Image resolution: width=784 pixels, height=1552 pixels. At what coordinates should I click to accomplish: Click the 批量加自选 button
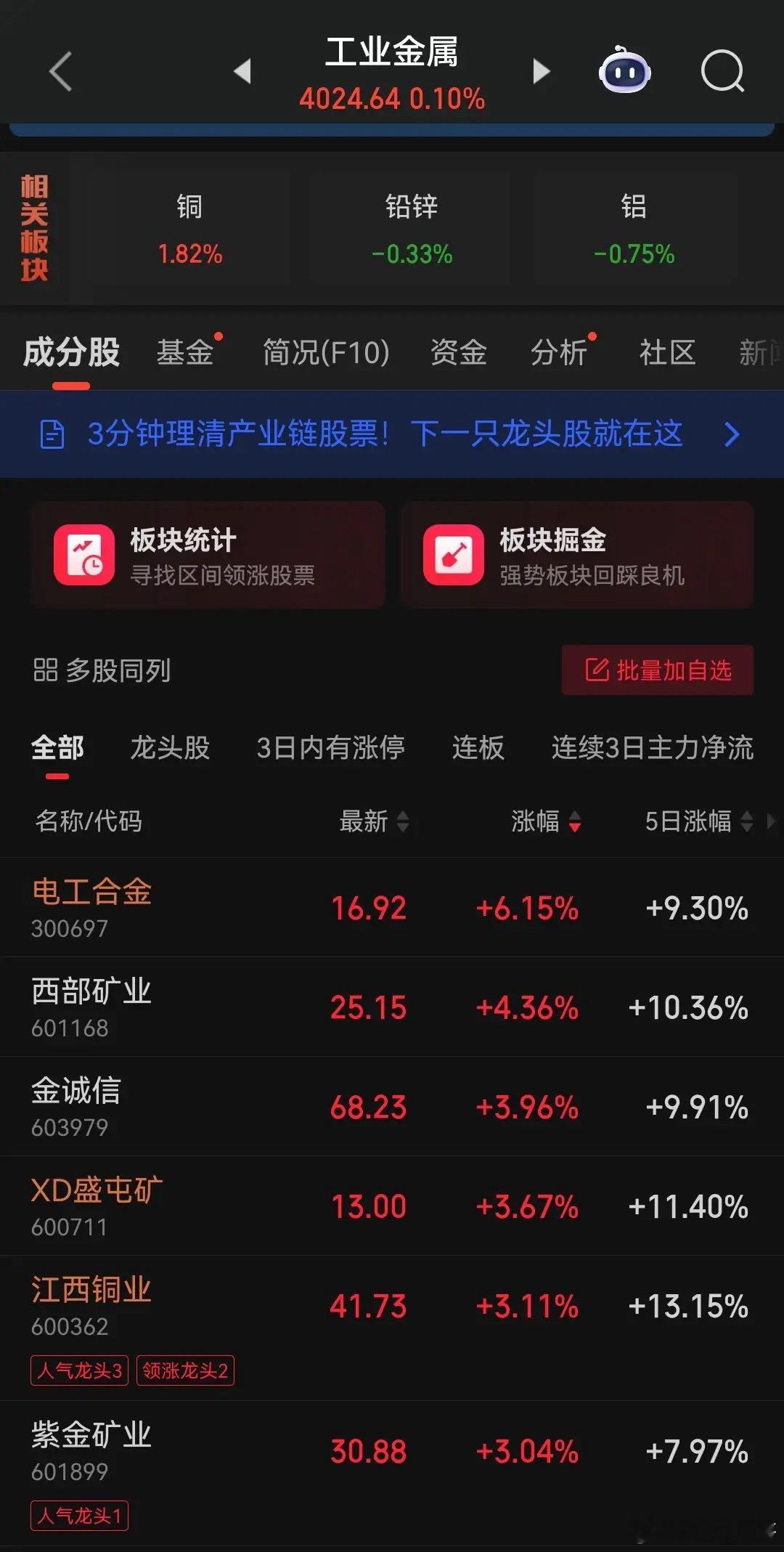click(657, 670)
